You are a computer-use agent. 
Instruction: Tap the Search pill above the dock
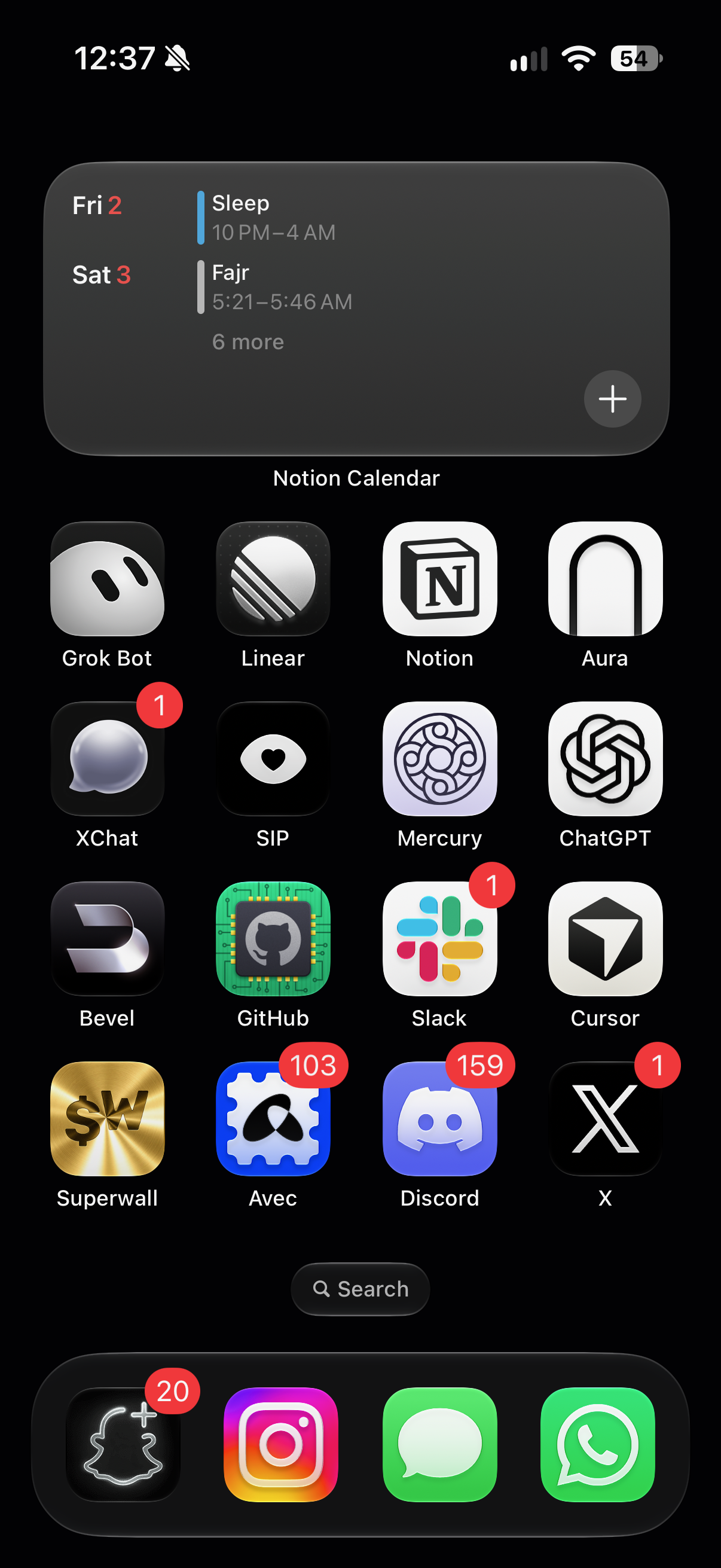pos(360,1289)
